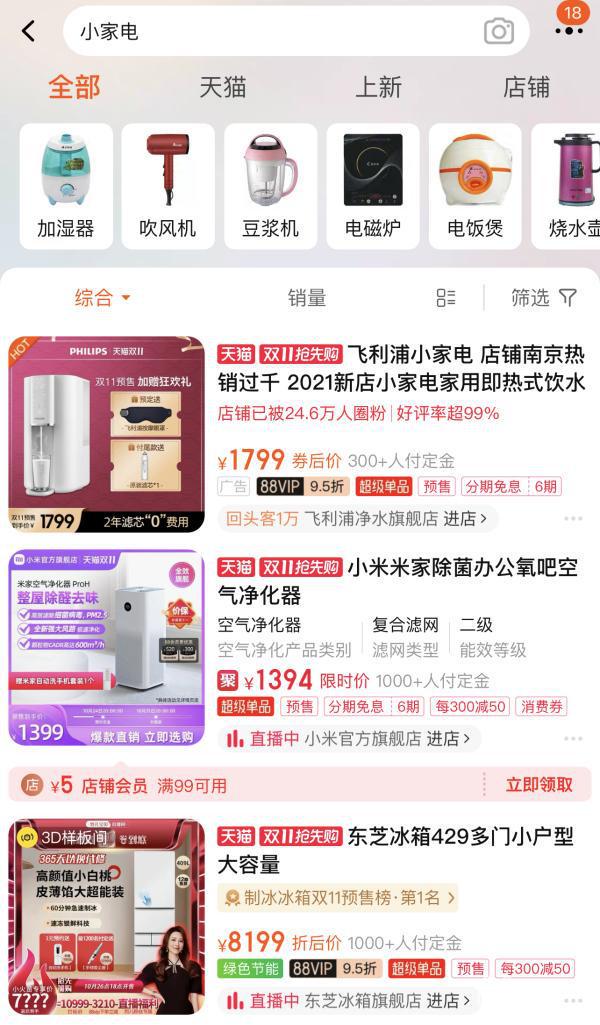Screen dimensions: 600x1025
Task: Select the 豆浆机 category
Action: point(270,186)
